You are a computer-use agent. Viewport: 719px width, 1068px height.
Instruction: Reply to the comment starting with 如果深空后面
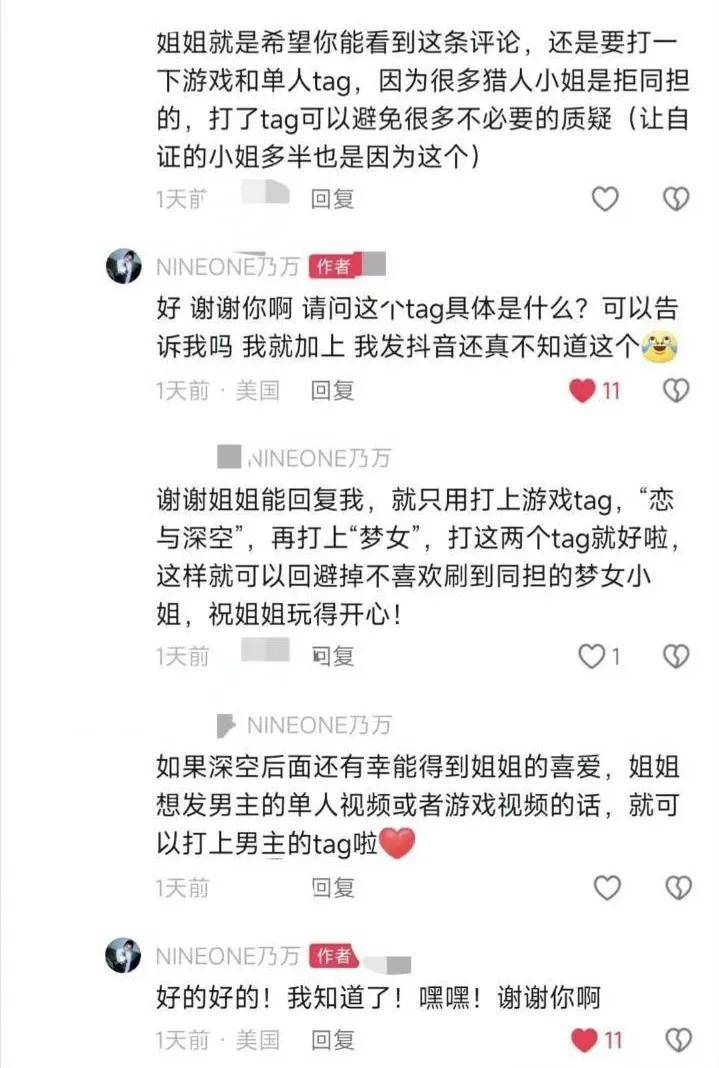(x=332, y=887)
